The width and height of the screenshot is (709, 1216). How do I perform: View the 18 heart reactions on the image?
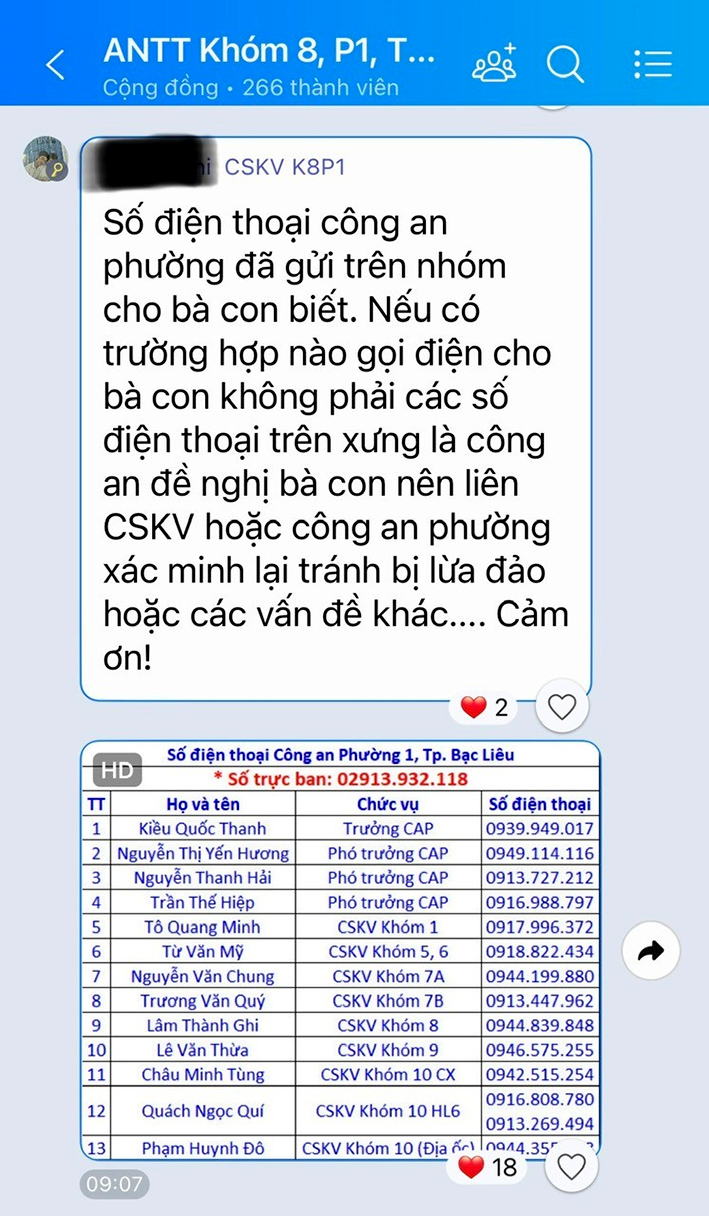click(488, 1166)
